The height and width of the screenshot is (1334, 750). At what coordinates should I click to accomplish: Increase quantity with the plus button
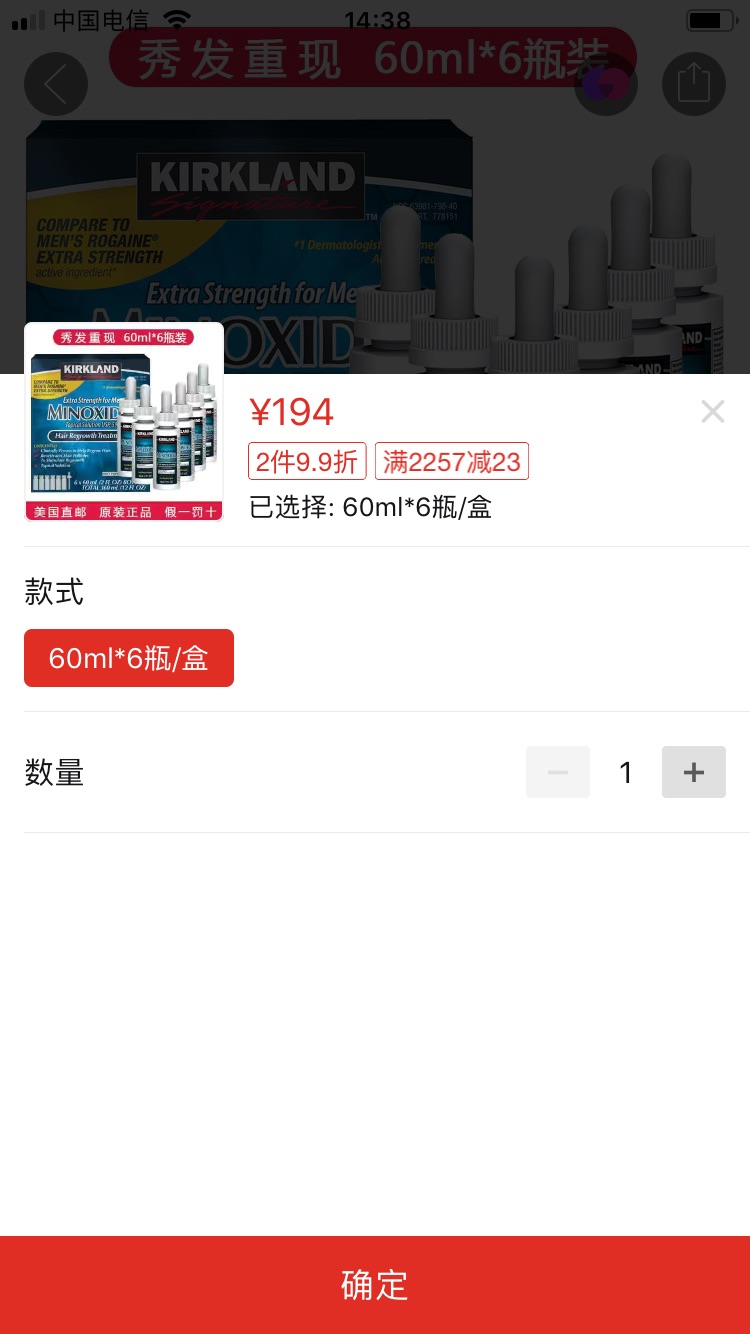click(693, 772)
